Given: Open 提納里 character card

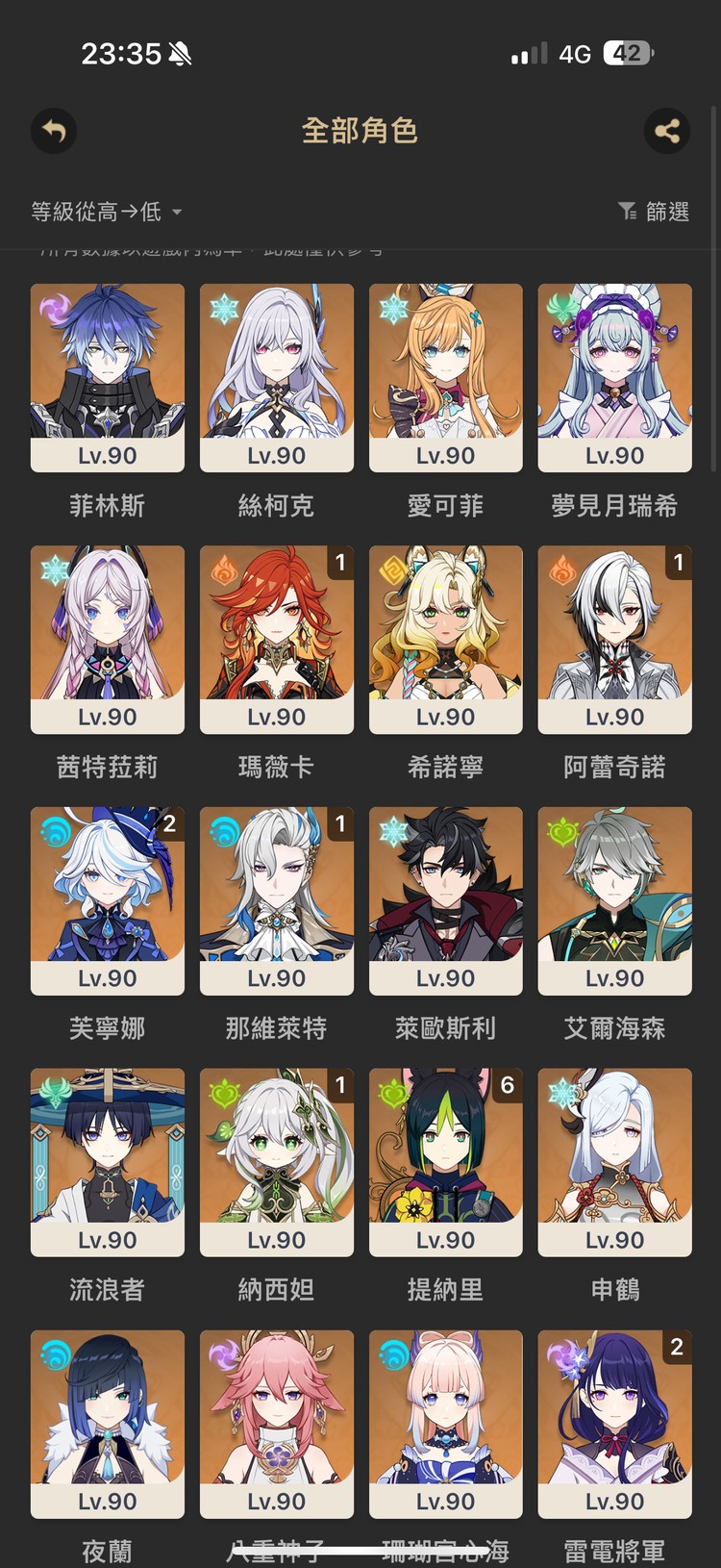Looking at the screenshot, I should [446, 1162].
